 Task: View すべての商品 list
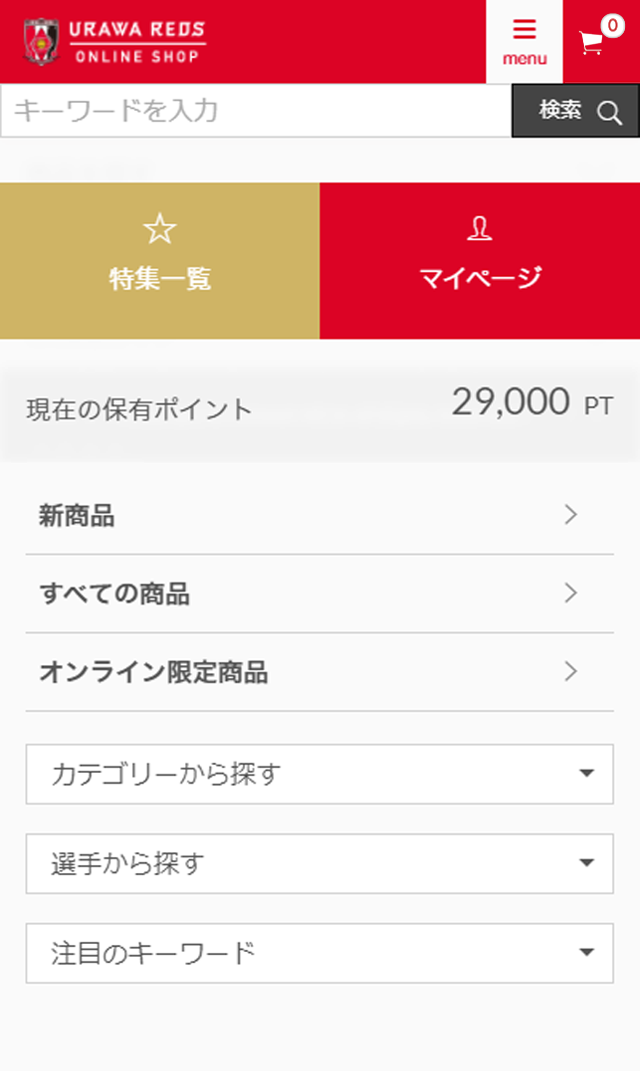[319, 594]
